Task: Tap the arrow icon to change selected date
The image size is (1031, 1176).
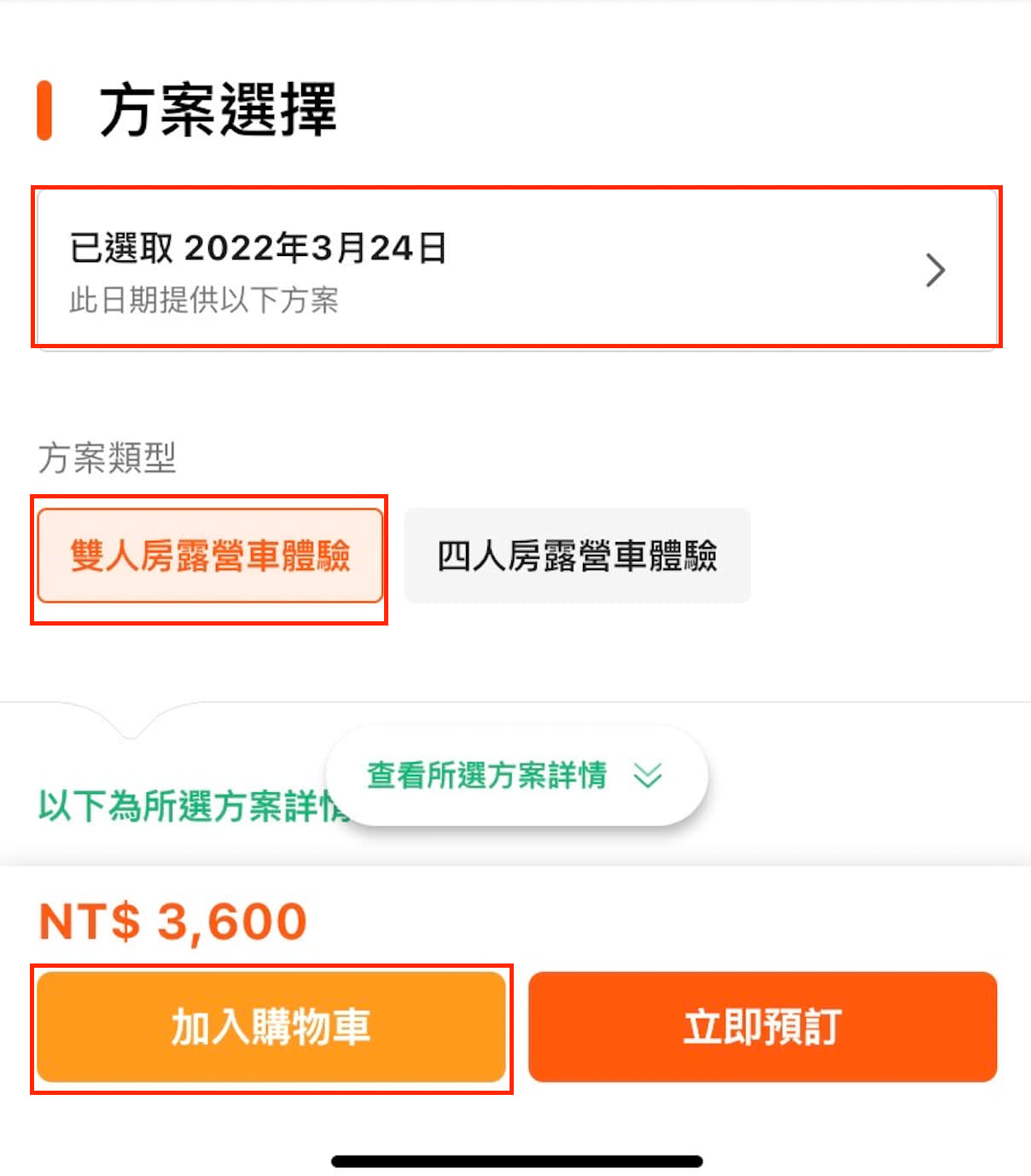Action: (x=935, y=270)
